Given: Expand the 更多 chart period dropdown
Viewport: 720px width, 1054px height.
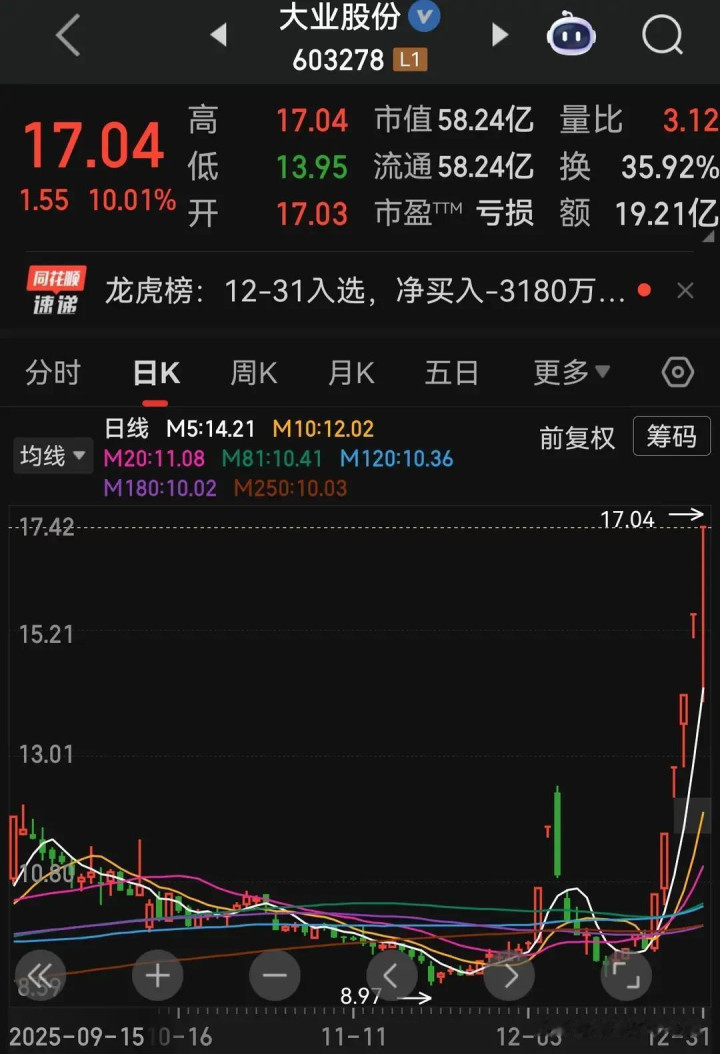Looking at the screenshot, I should (571, 373).
